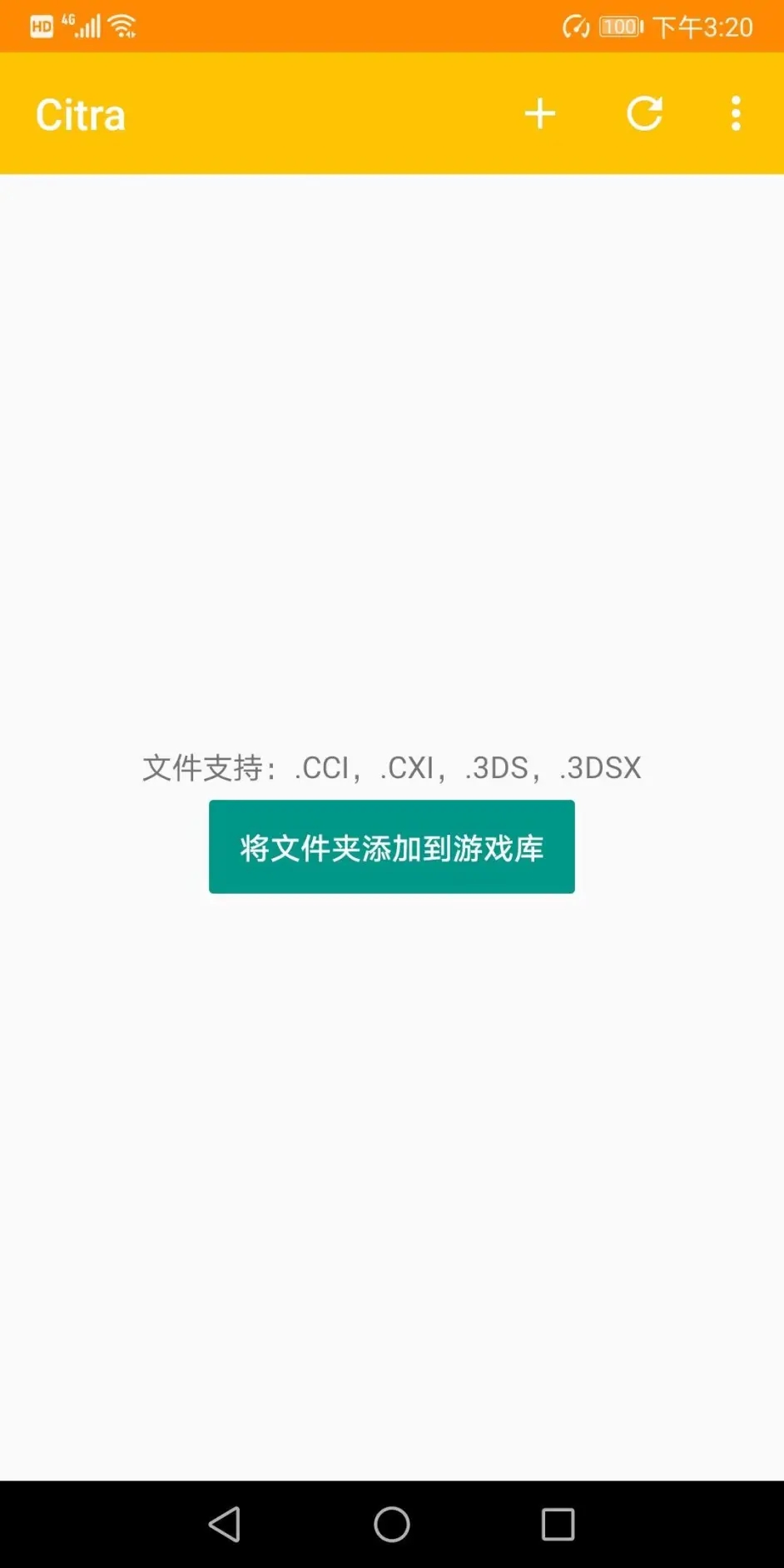Go back using the system back button
This screenshot has height=1568, width=784.
click(225, 1524)
